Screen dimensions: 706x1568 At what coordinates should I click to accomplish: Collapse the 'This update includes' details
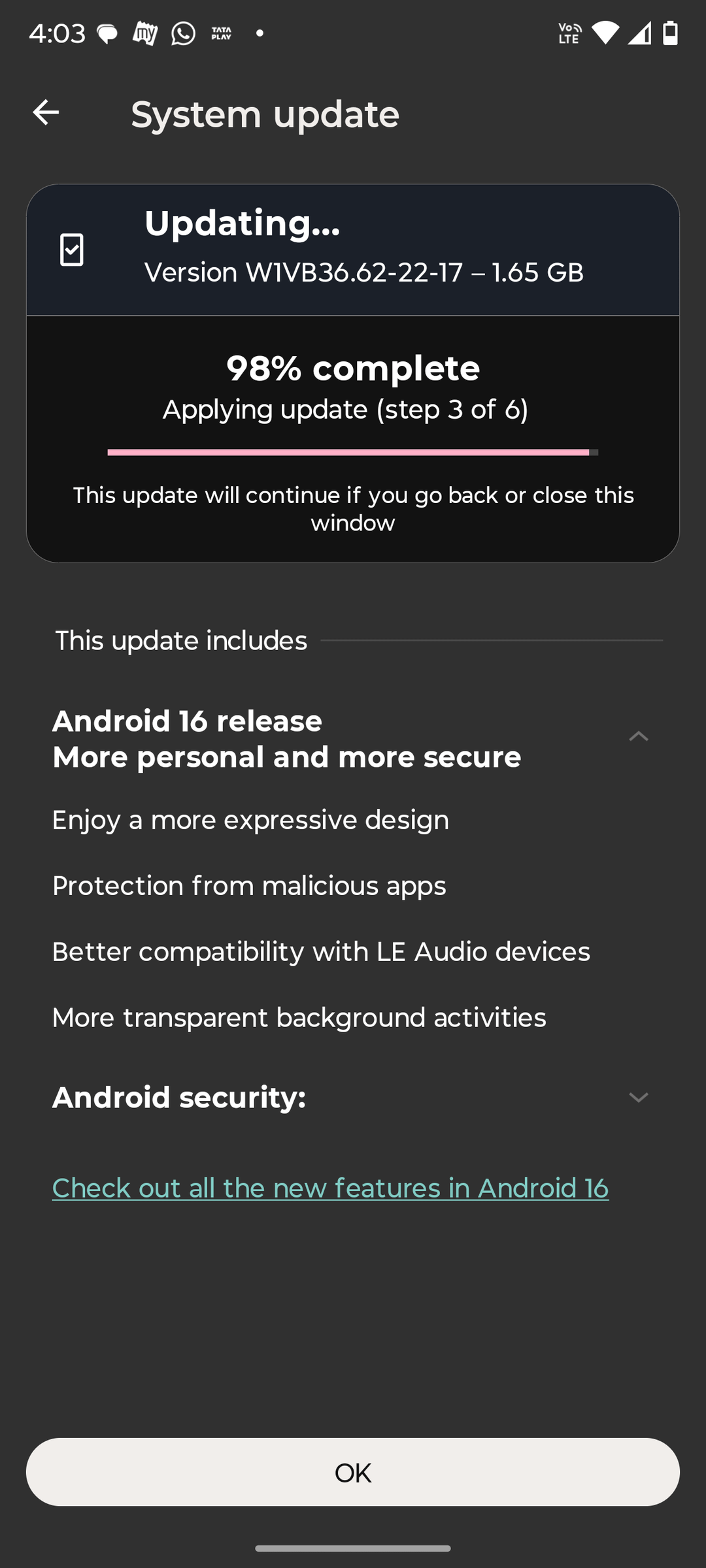tap(180, 640)
